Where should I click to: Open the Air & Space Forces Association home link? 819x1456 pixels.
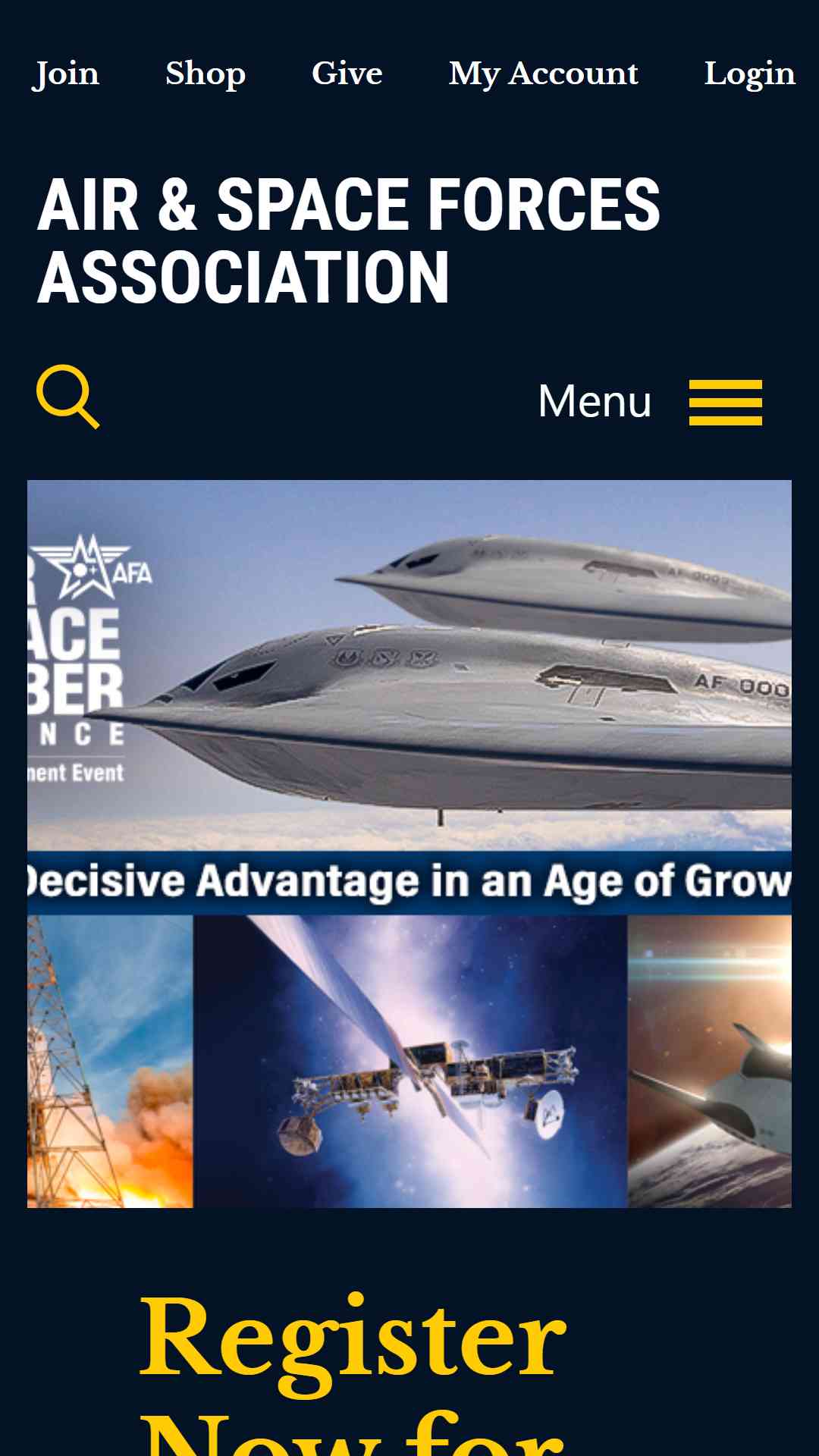pyautogui.click(x=349, y=240)
